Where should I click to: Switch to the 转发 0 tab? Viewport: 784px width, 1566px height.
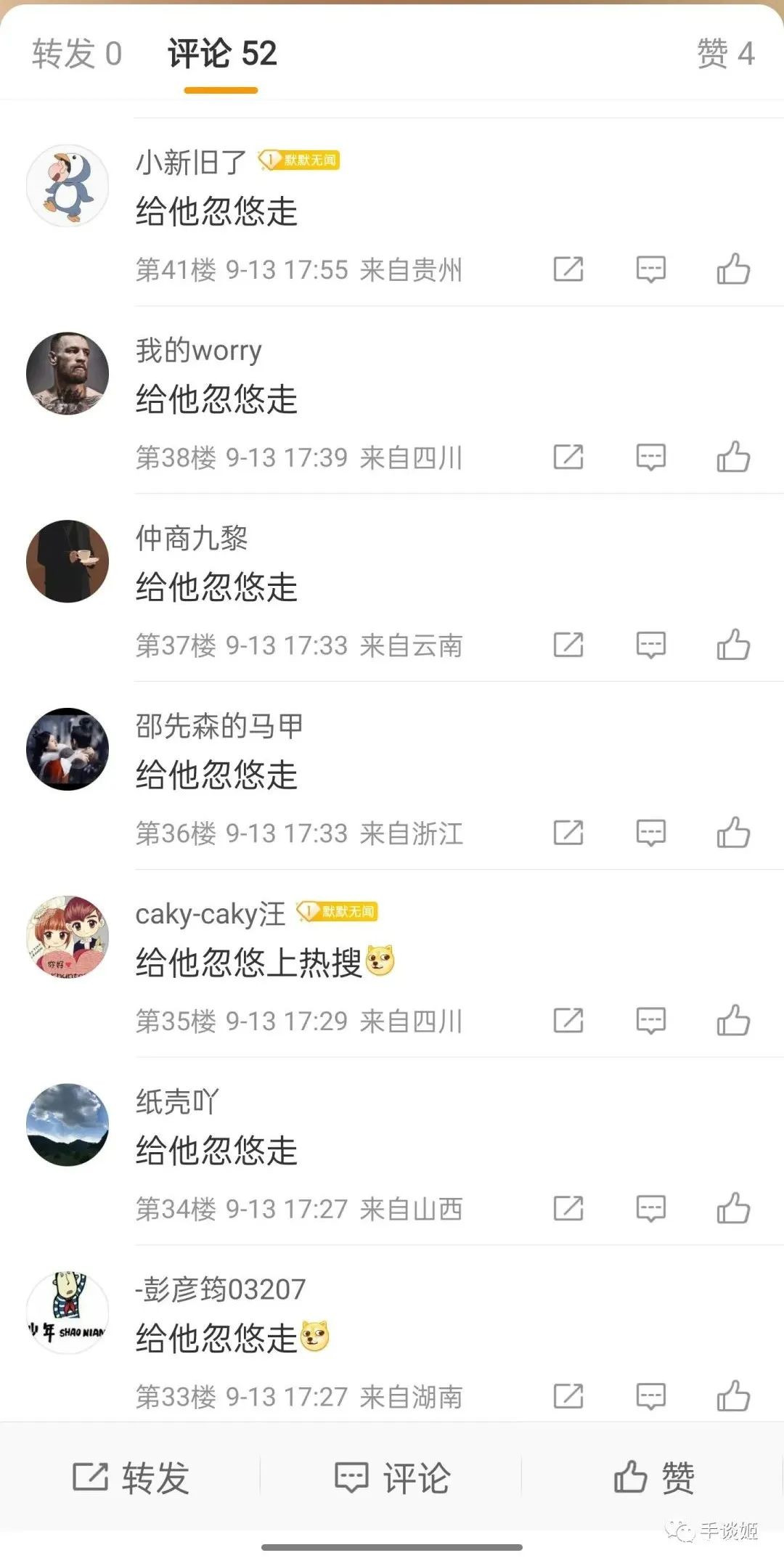[77, 54]
